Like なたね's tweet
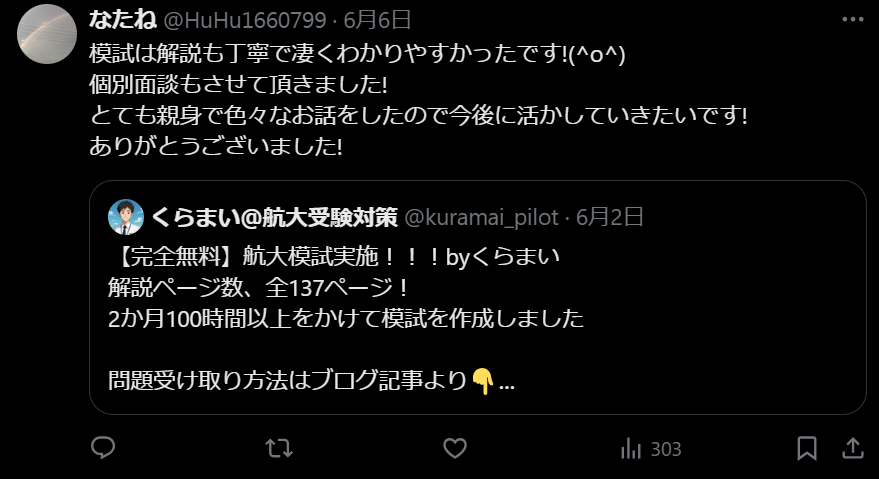The image size is (879, 479). coord(455,447)
